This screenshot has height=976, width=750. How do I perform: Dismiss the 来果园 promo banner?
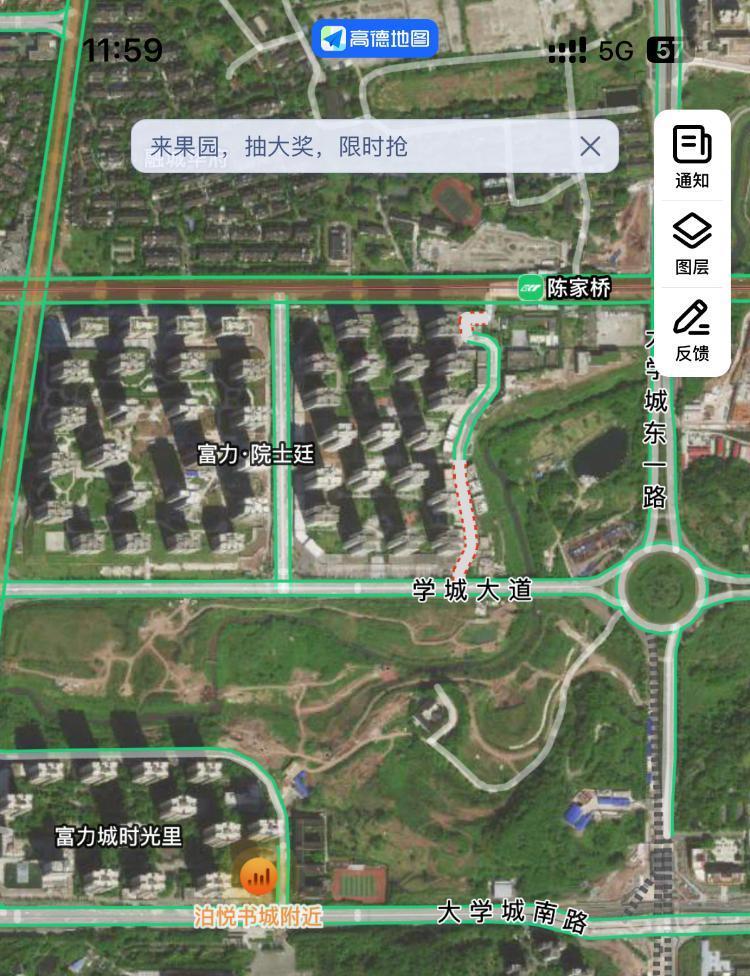pyautogui.click(x=590, y=147)
